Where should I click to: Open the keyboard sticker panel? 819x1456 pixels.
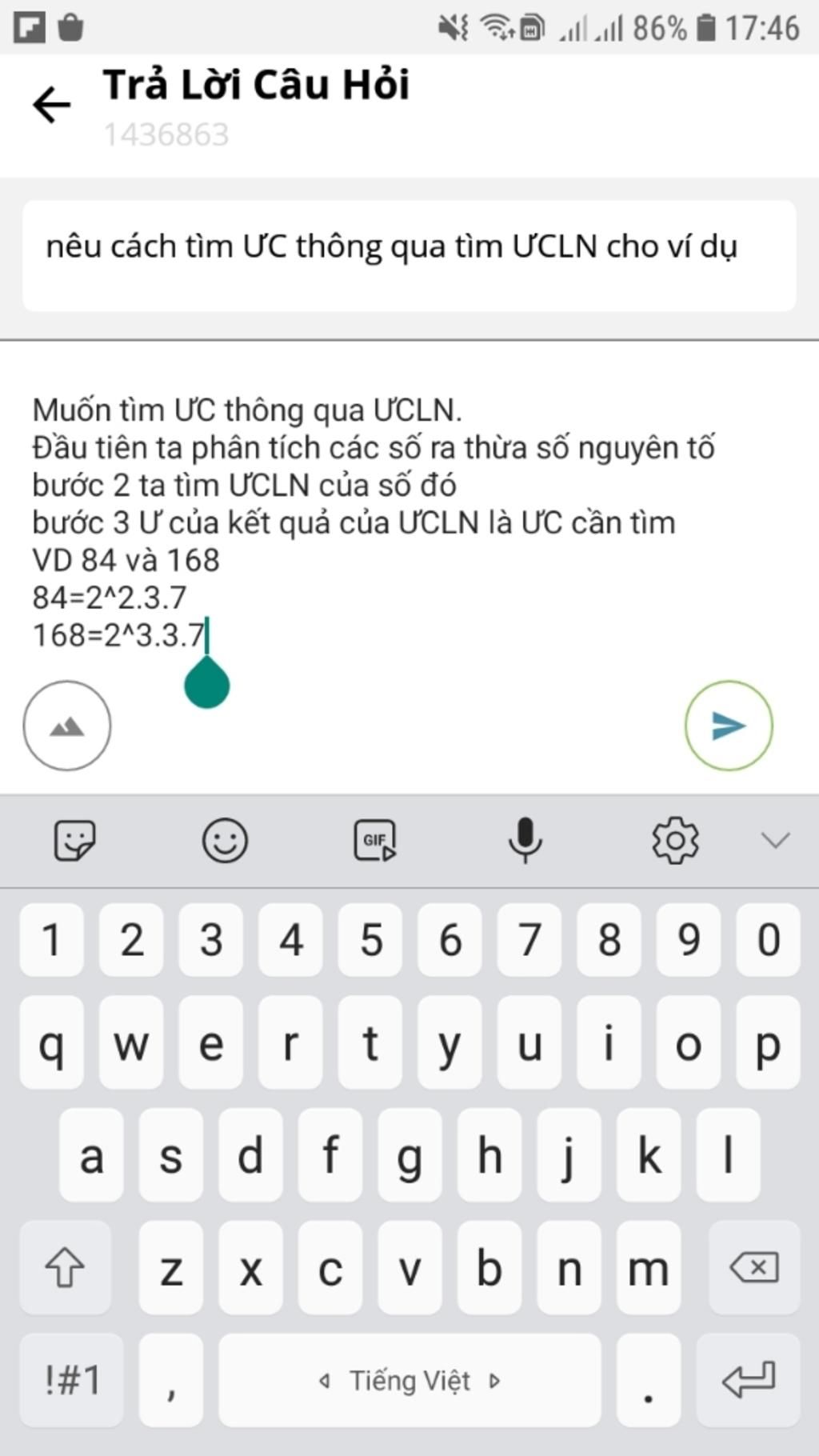click(74, 840)
